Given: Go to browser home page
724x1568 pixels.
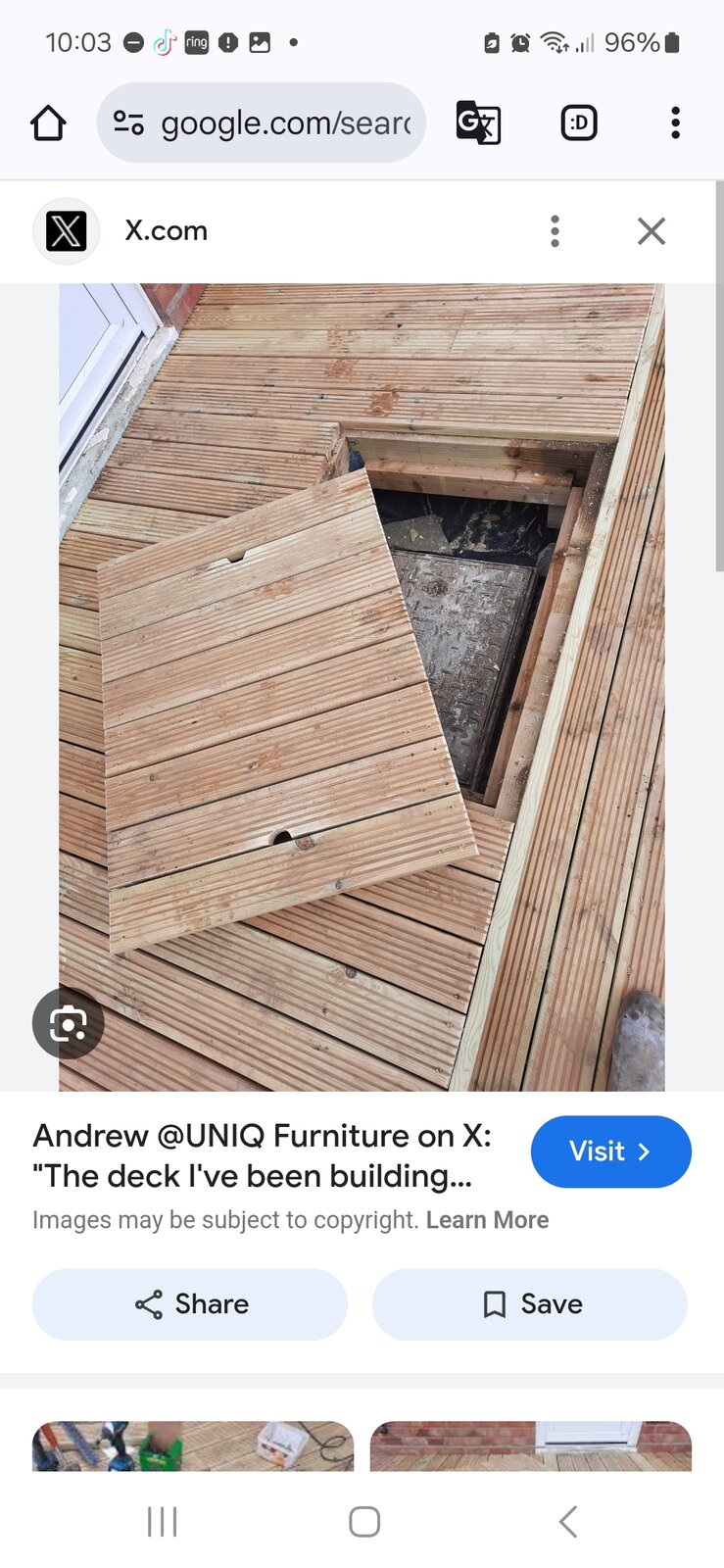Looking at the screenshot, I should (48, 123).
